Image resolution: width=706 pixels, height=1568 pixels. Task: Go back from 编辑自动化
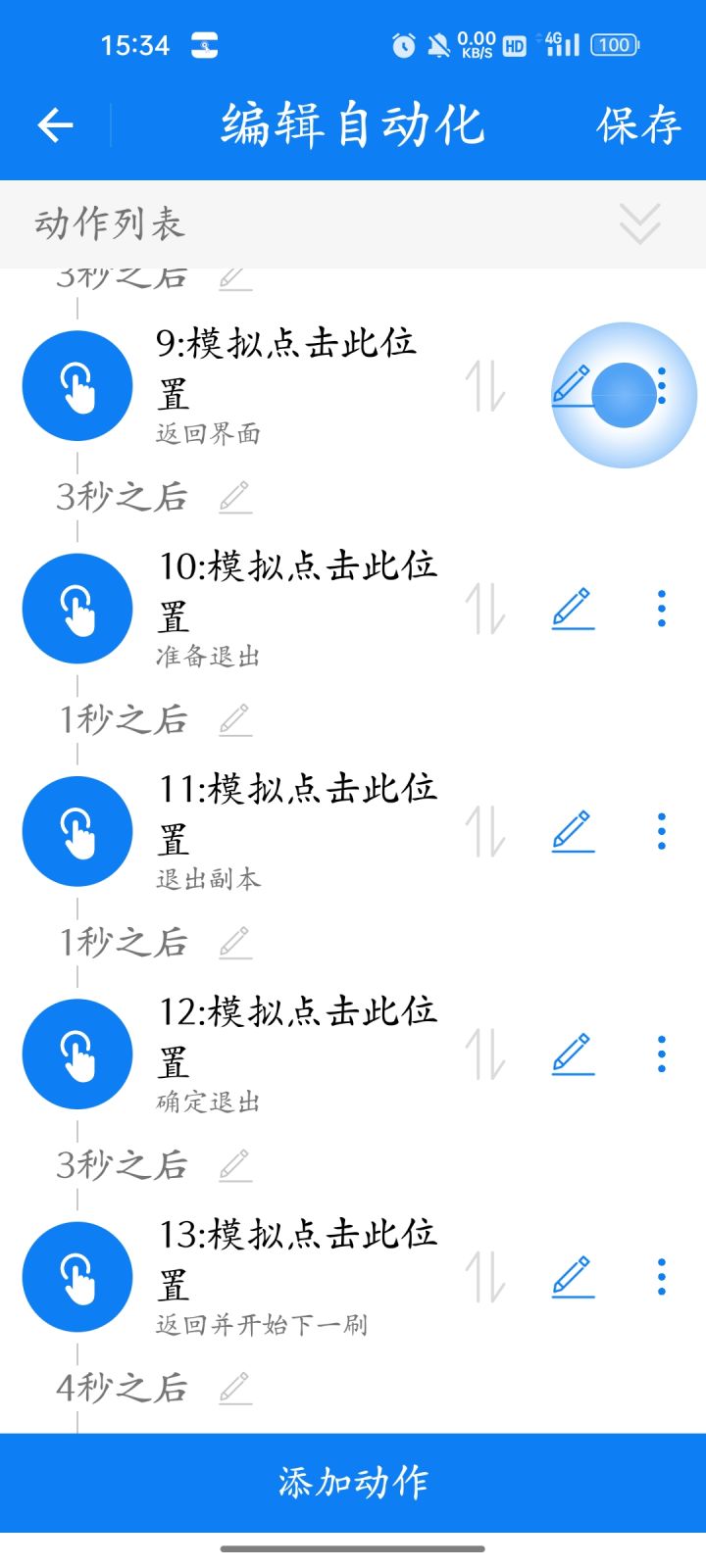[x=56, y=125]
